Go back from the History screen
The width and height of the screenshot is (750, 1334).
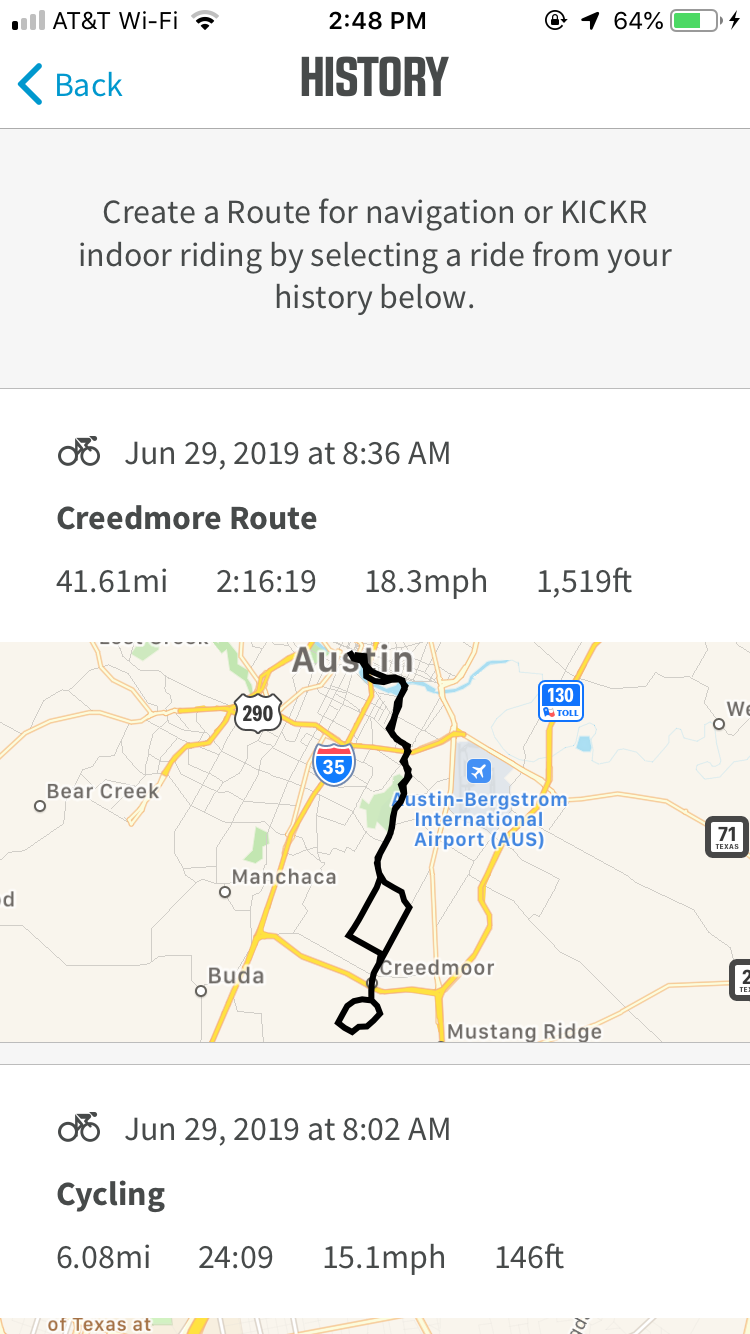70,85
